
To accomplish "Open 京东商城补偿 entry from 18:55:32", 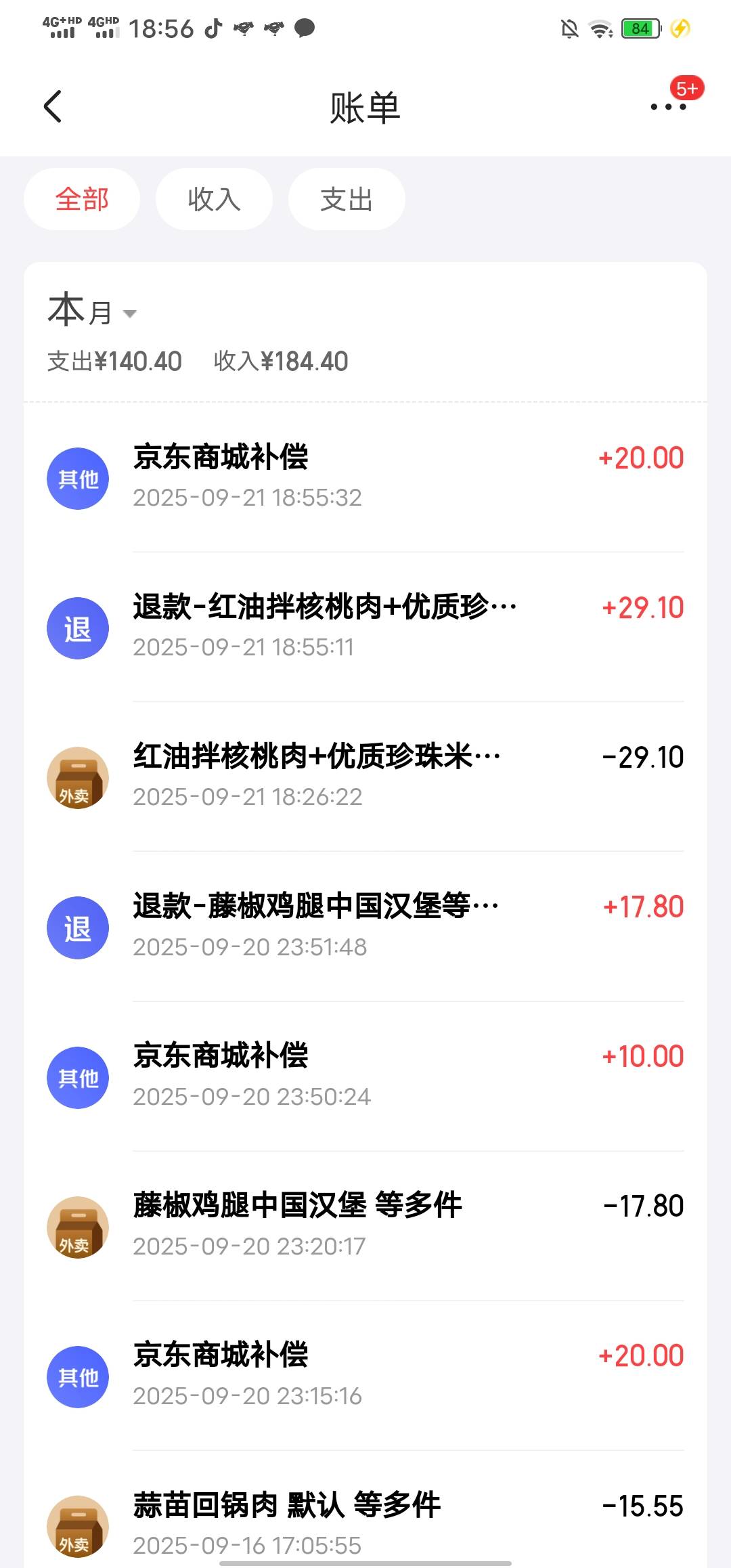I will pos(365,478).
